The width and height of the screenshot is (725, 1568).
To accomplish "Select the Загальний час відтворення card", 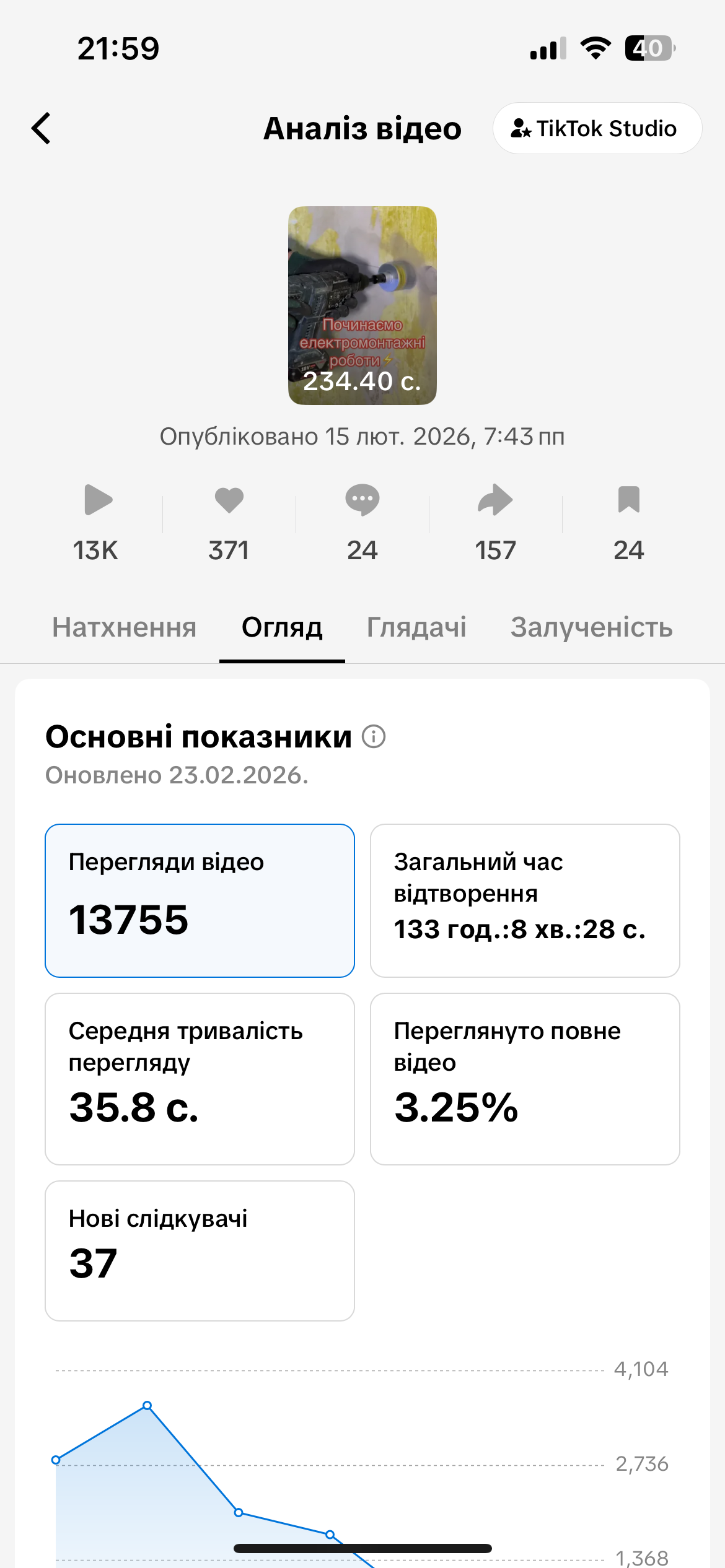I will (525, 900).
